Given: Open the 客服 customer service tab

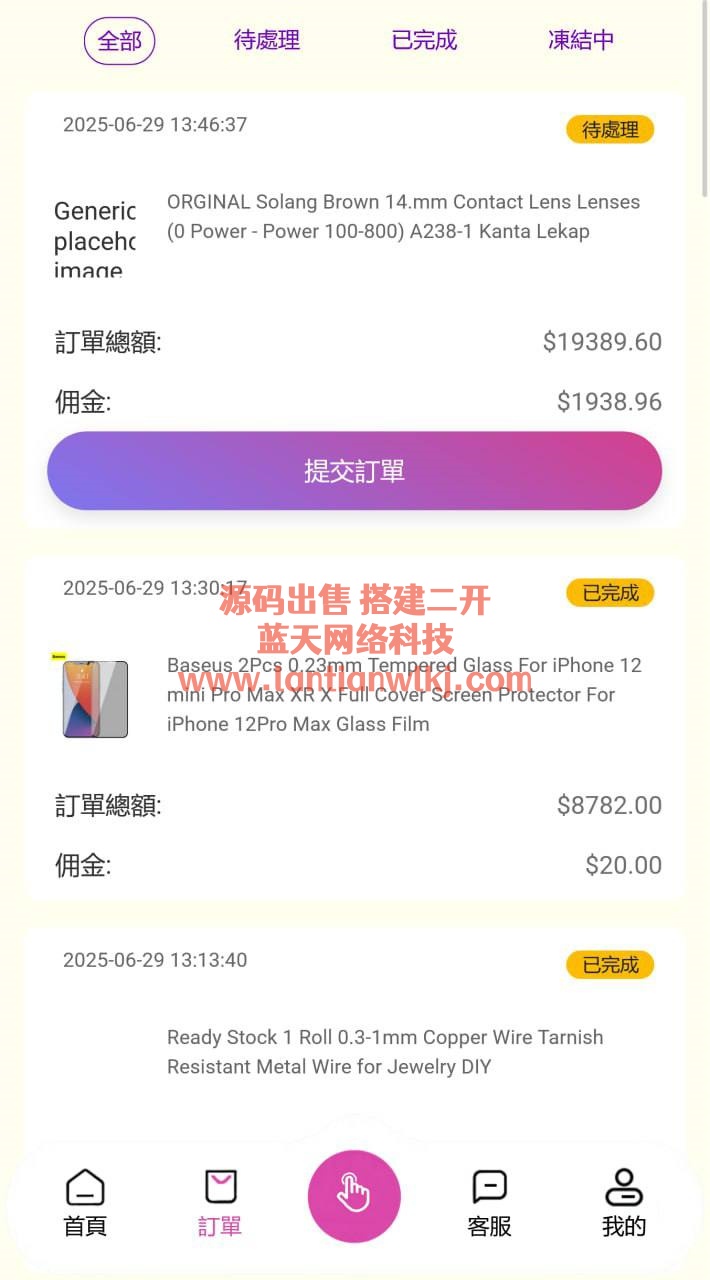Looking at the screenshot, I should point(489,1202).
